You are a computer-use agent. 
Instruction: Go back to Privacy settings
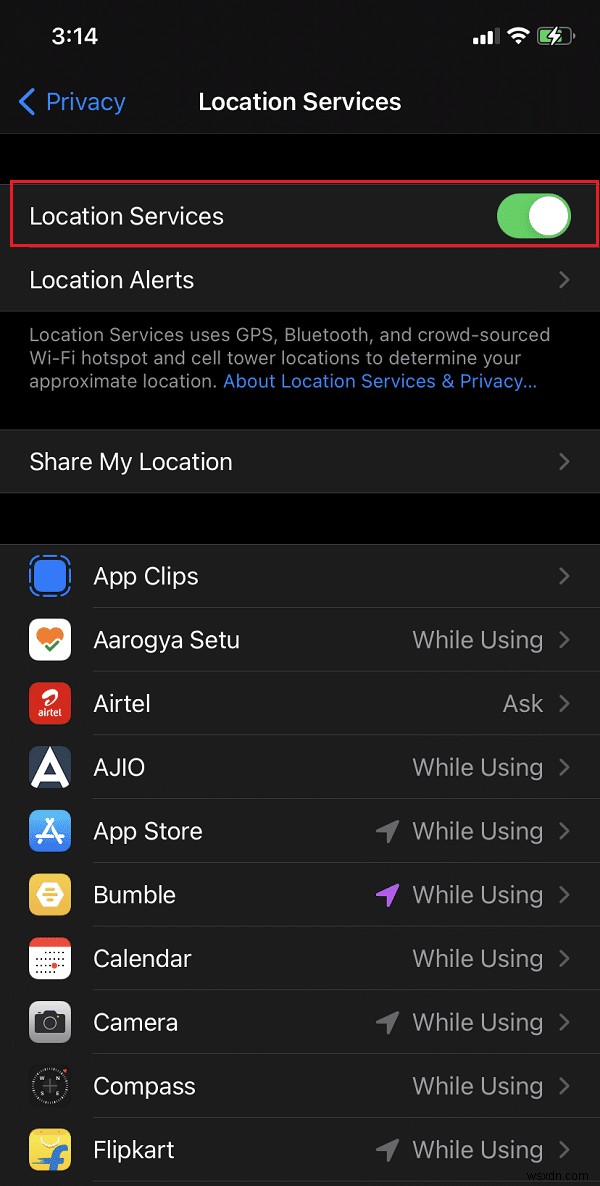(x=72, y=102)
